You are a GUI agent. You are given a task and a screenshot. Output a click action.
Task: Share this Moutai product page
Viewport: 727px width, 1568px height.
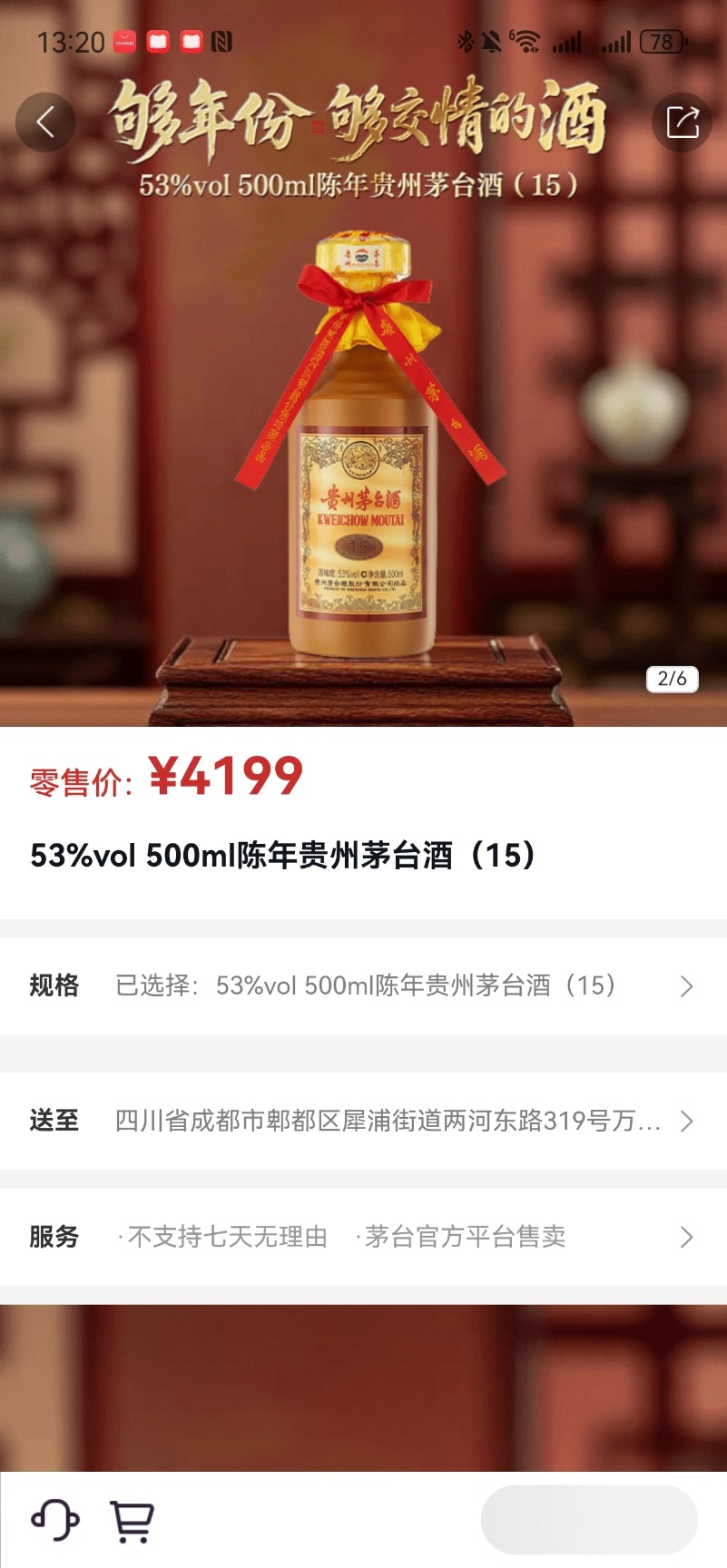pos(682,122)
